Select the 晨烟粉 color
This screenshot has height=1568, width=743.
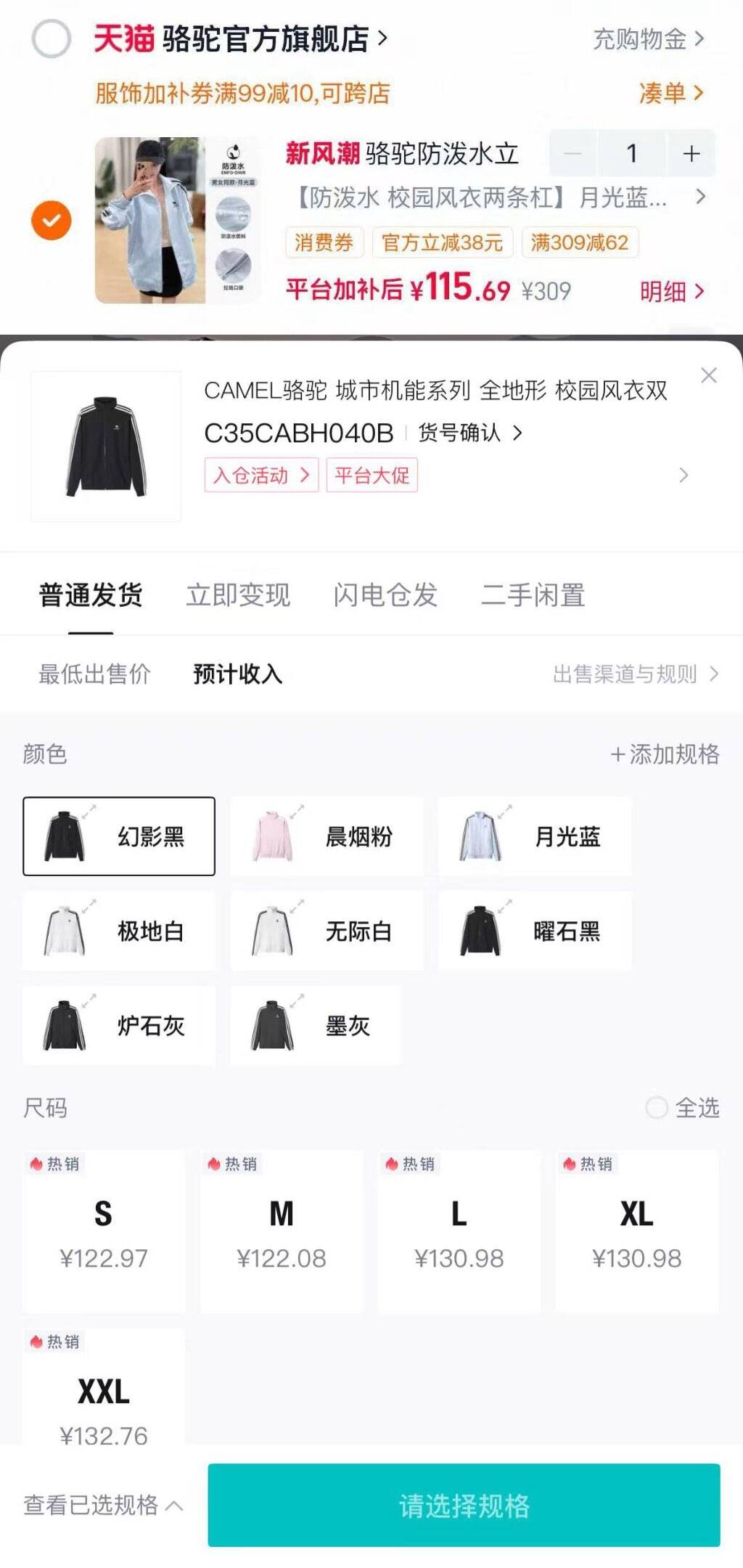[327, 836]
